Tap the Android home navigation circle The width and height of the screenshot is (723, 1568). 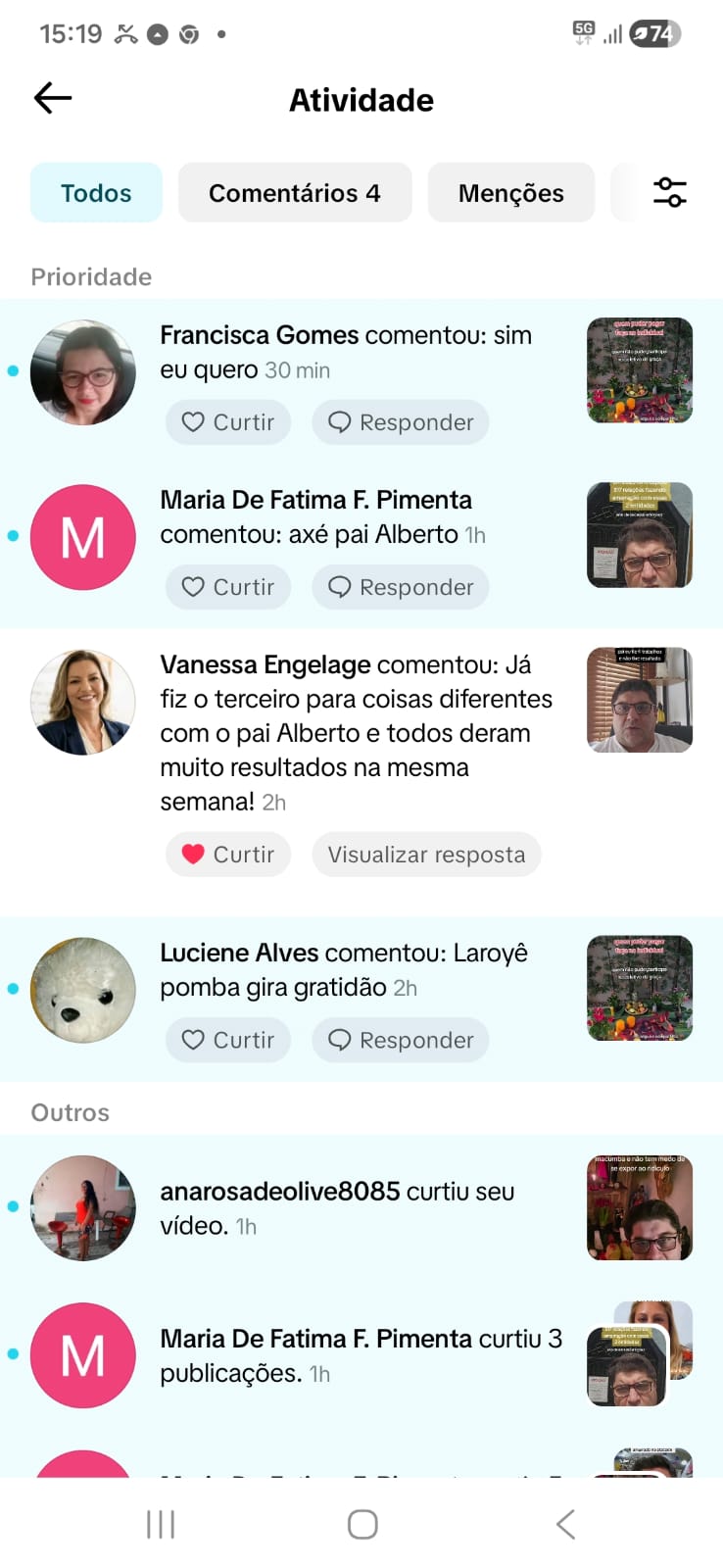pyautogui.click(x=361, y=1523)
